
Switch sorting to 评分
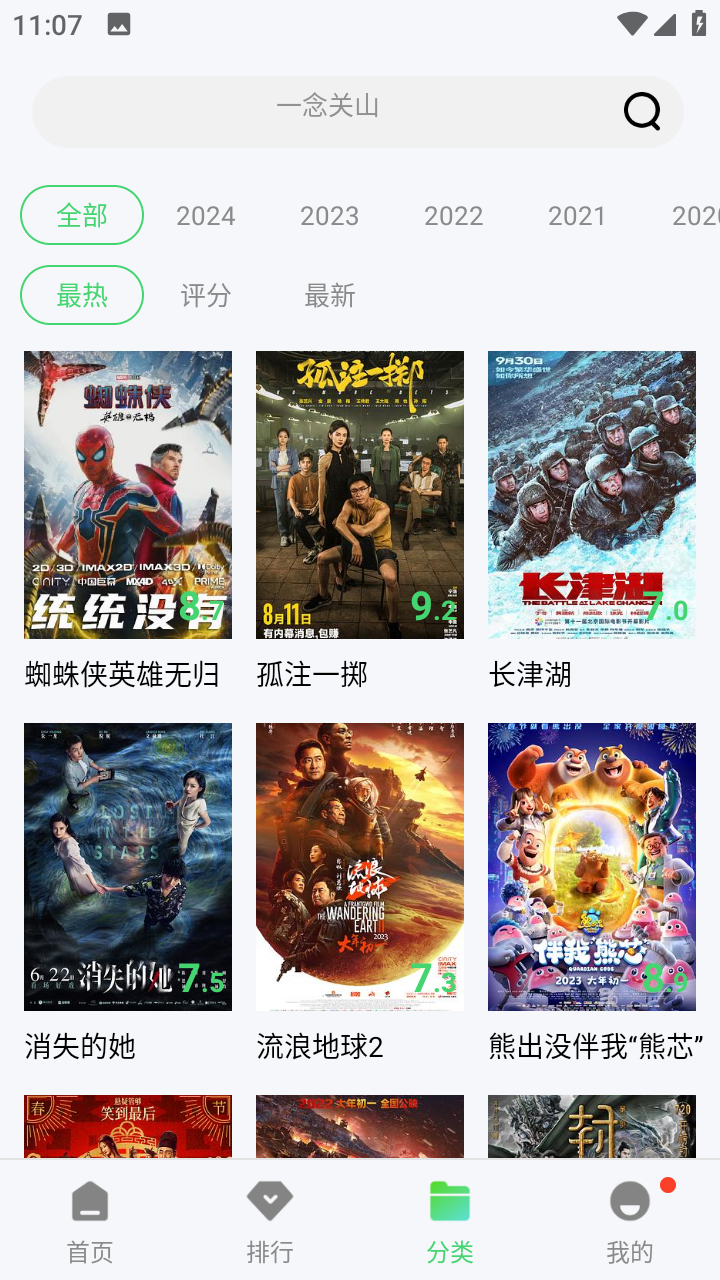coord(206,295)
